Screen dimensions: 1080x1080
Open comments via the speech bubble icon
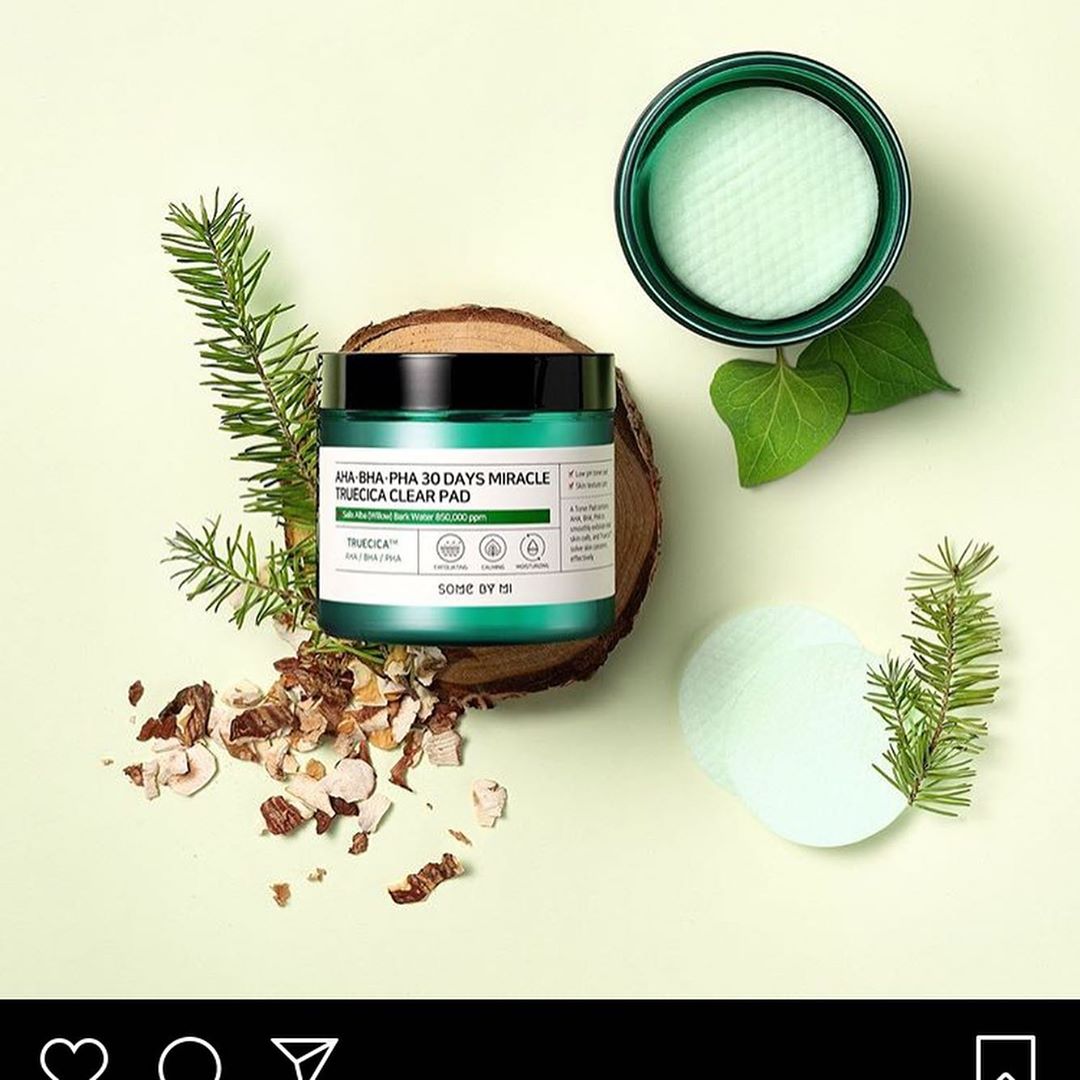pyautogui.click(x=189, y=1060)
